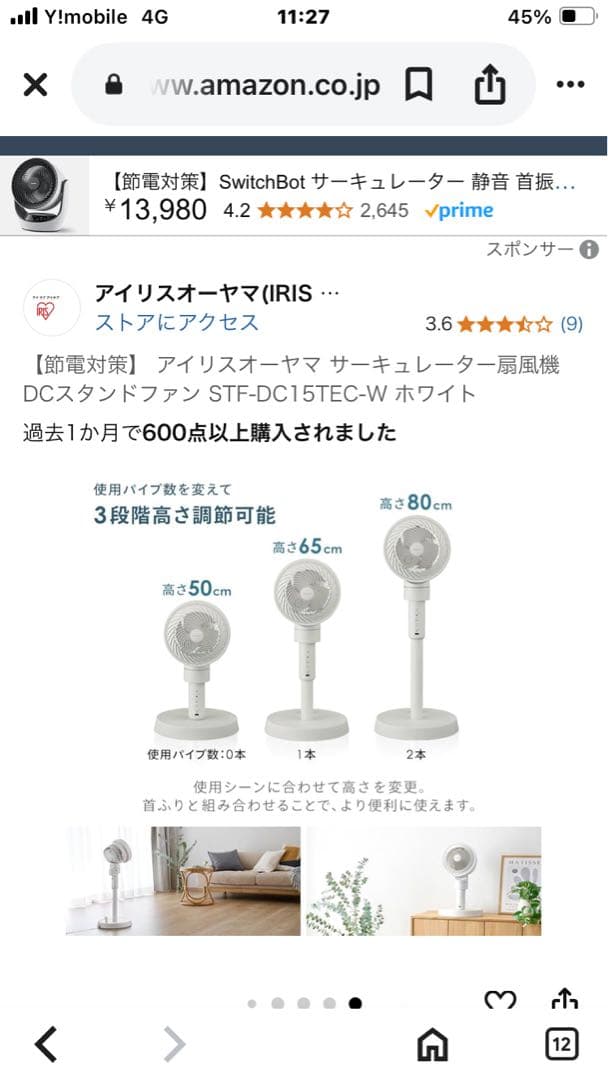
Task: Go back to the previous page
Action: point(46,1045)
